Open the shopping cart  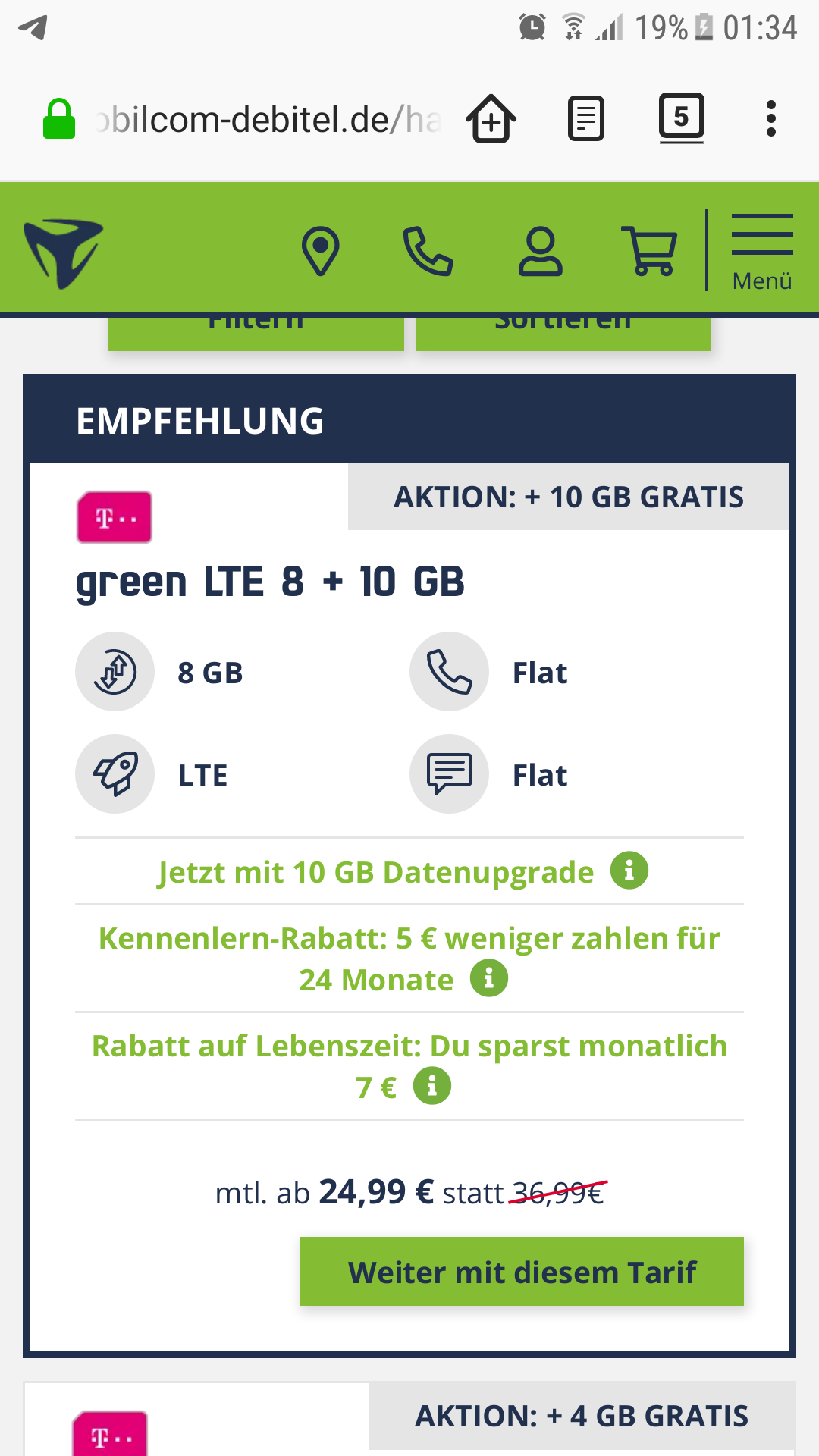[x=649, y=251]
